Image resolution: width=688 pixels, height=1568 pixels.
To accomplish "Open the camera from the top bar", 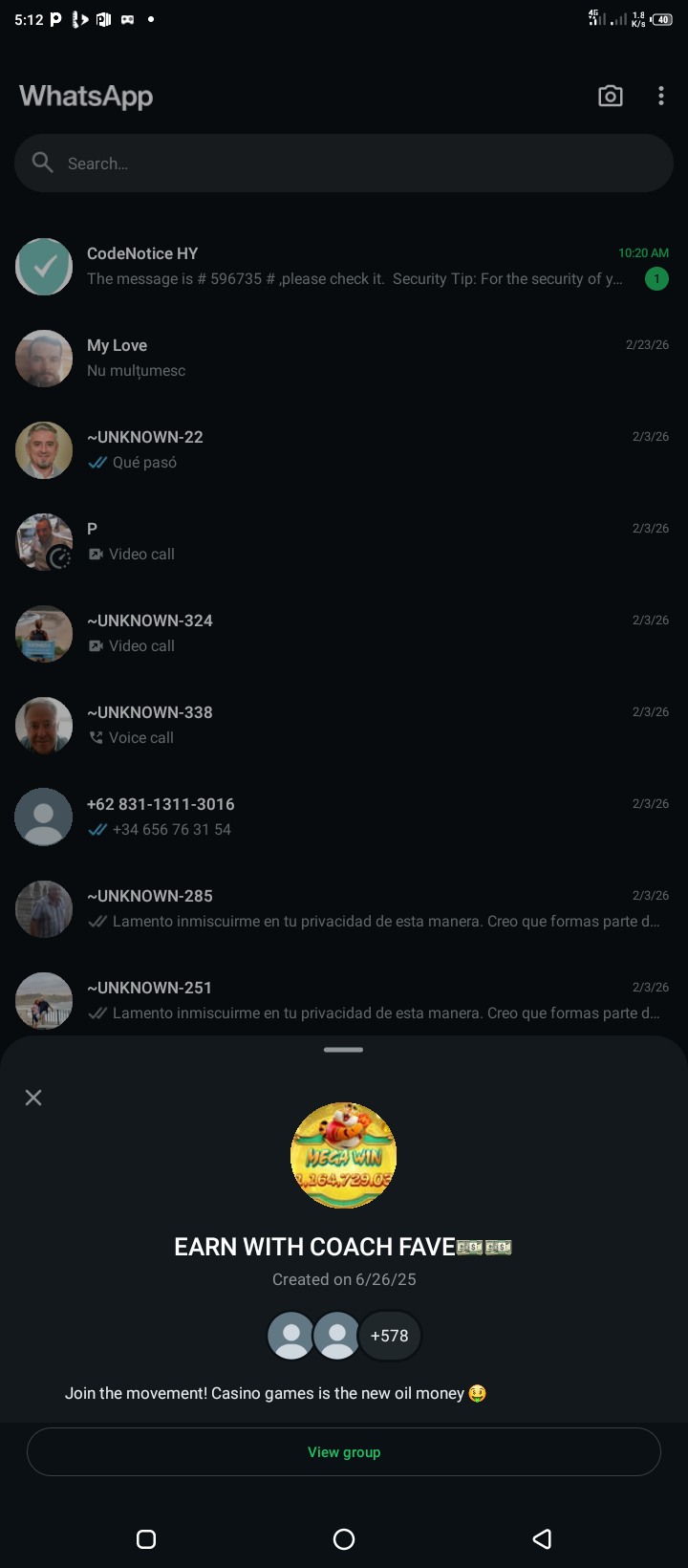I will click(610, 96).
